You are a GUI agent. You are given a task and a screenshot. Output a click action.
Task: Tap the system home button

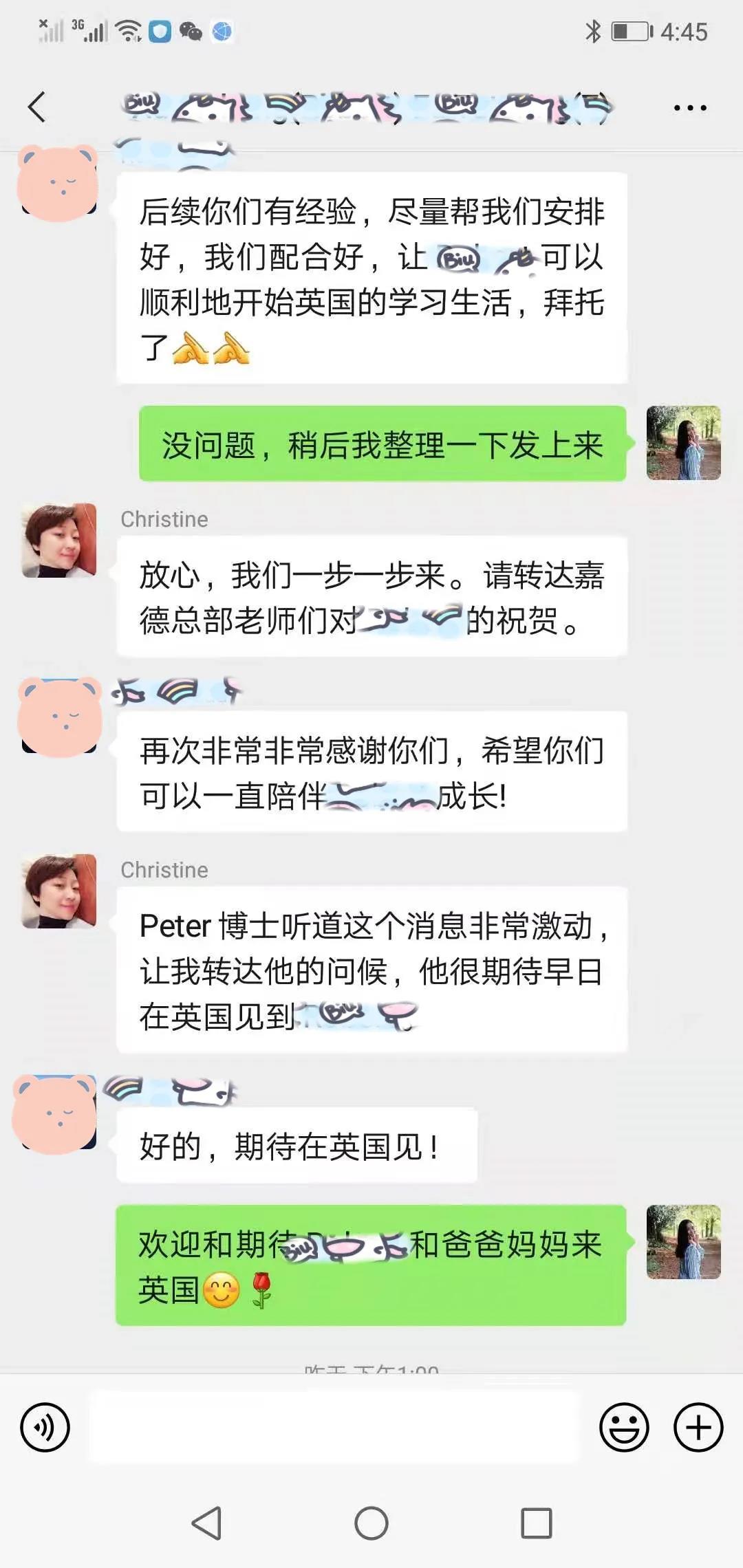pos(371,1523)
